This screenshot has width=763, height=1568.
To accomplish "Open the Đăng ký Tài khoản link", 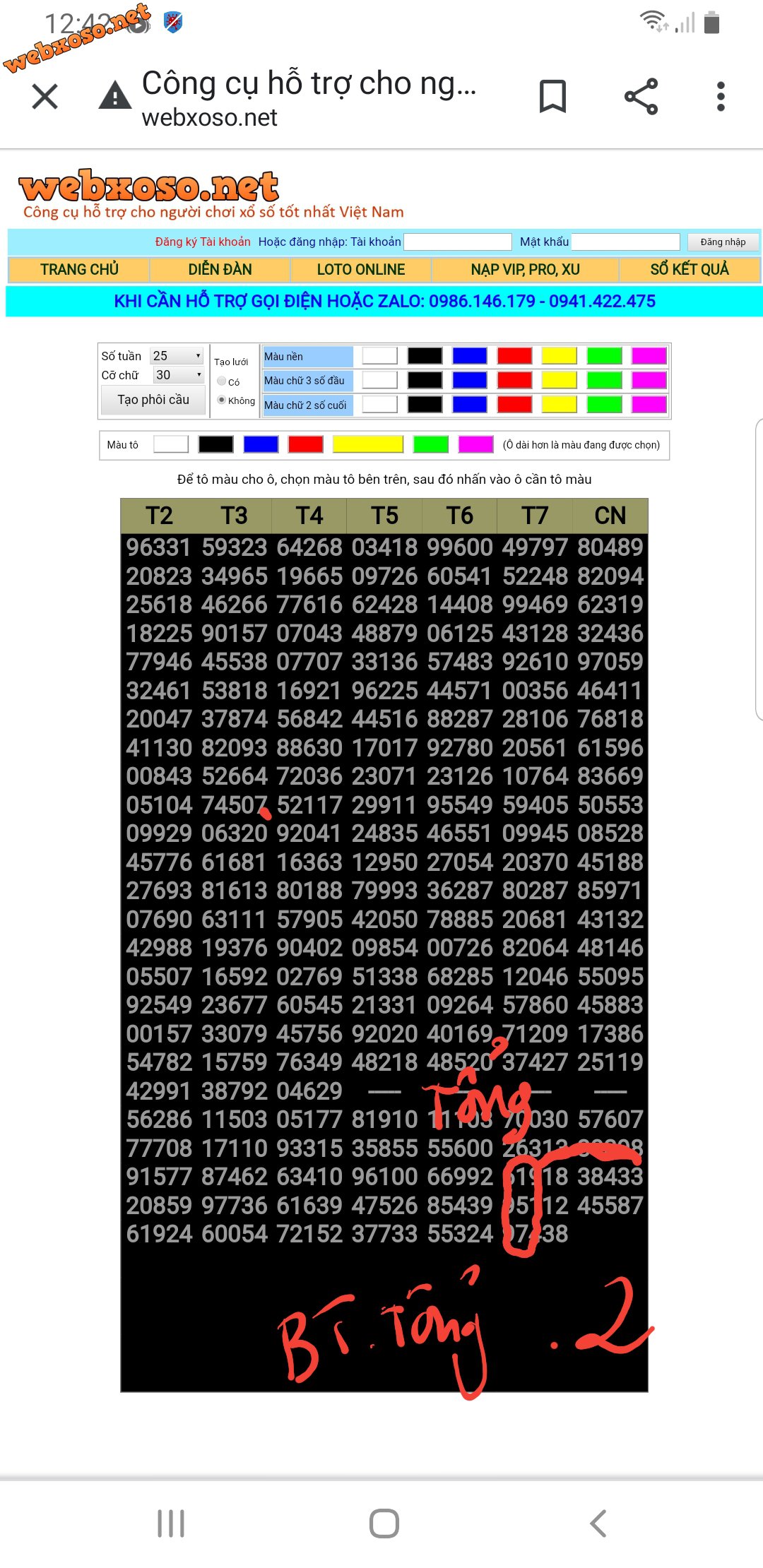I will pos(203,242).
